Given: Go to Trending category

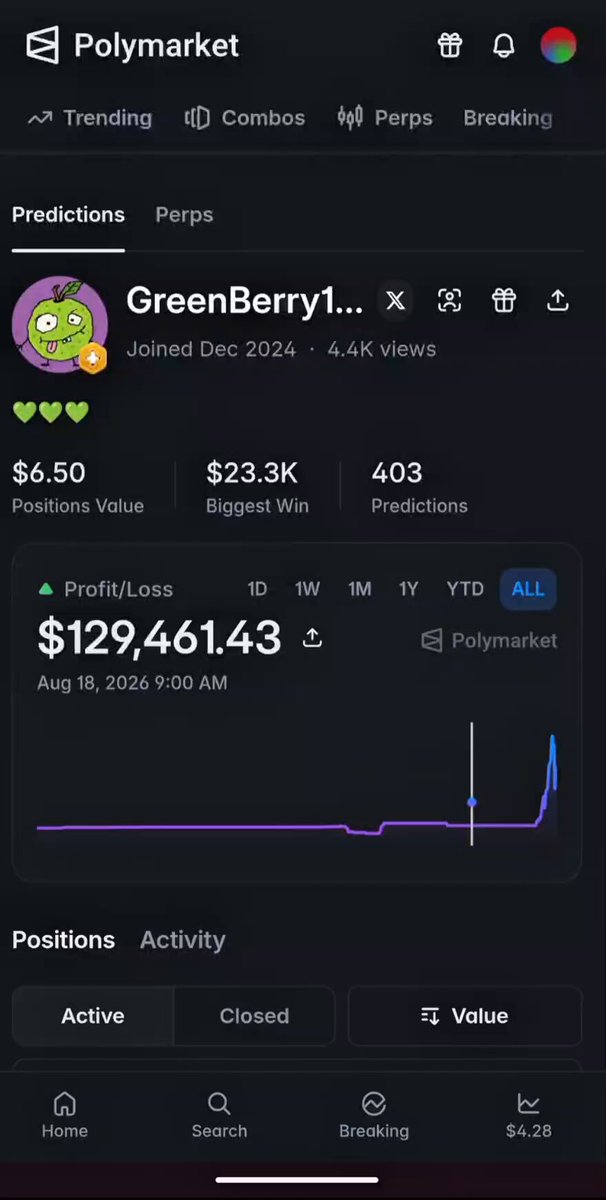Looking at the screenshot, I should [x=90, y=118].
